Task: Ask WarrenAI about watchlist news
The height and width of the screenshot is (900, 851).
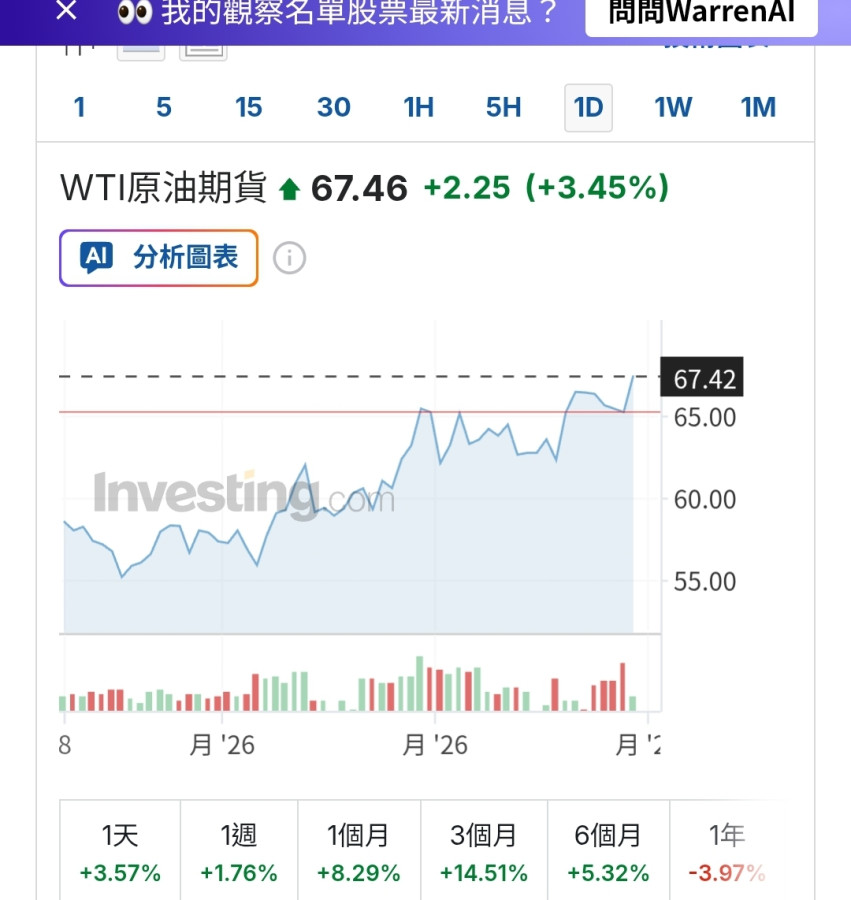Action: pos(700,14)
